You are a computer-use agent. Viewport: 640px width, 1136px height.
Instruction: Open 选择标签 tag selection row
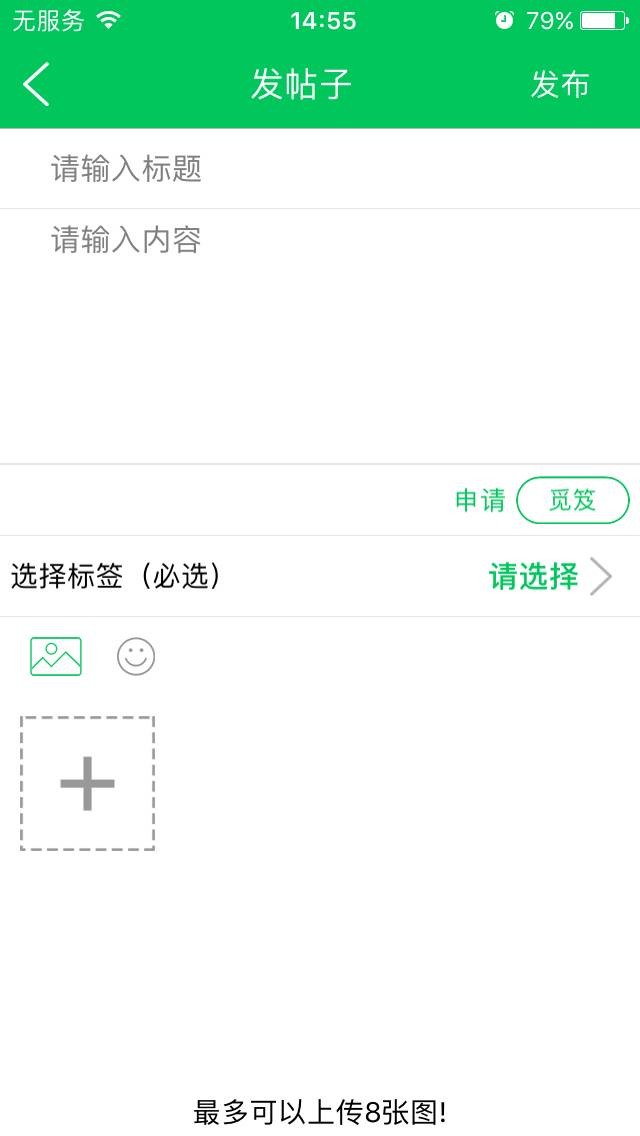pos(320,577)
